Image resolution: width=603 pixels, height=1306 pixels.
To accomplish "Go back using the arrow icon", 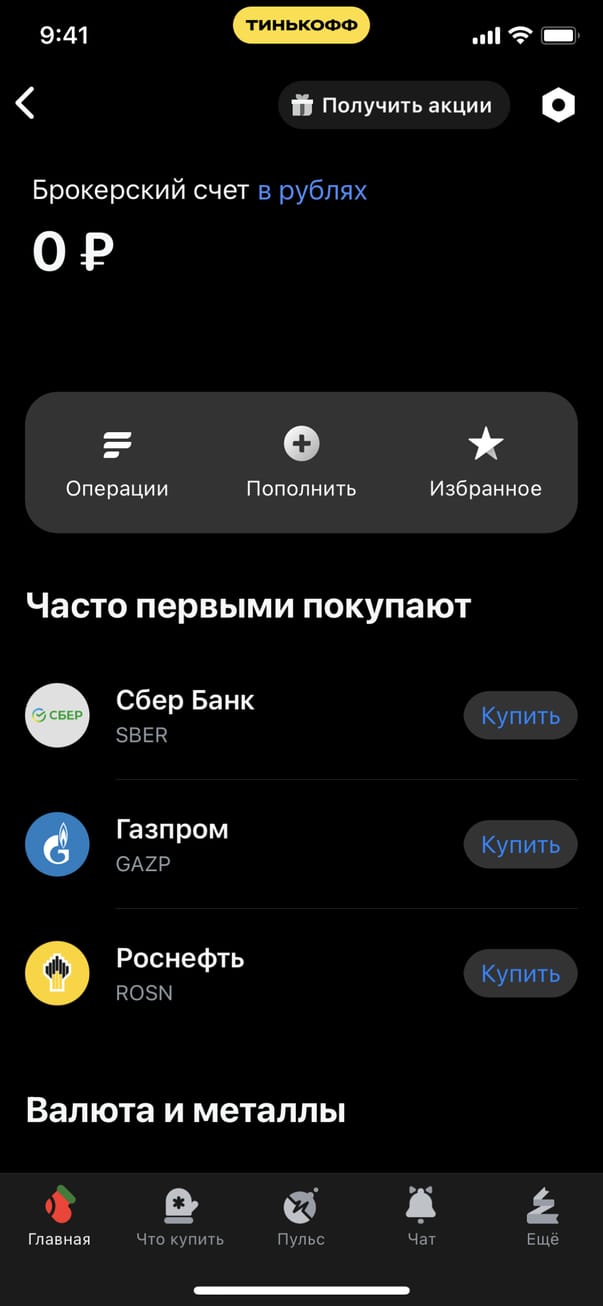I will (26, 103).
